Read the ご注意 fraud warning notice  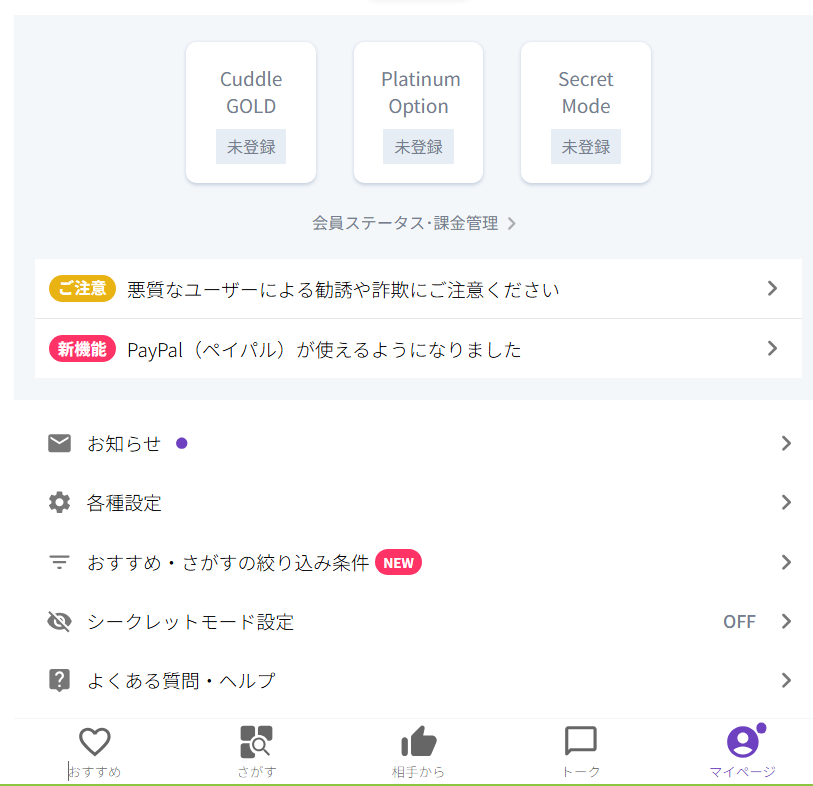tap(417, 289)
